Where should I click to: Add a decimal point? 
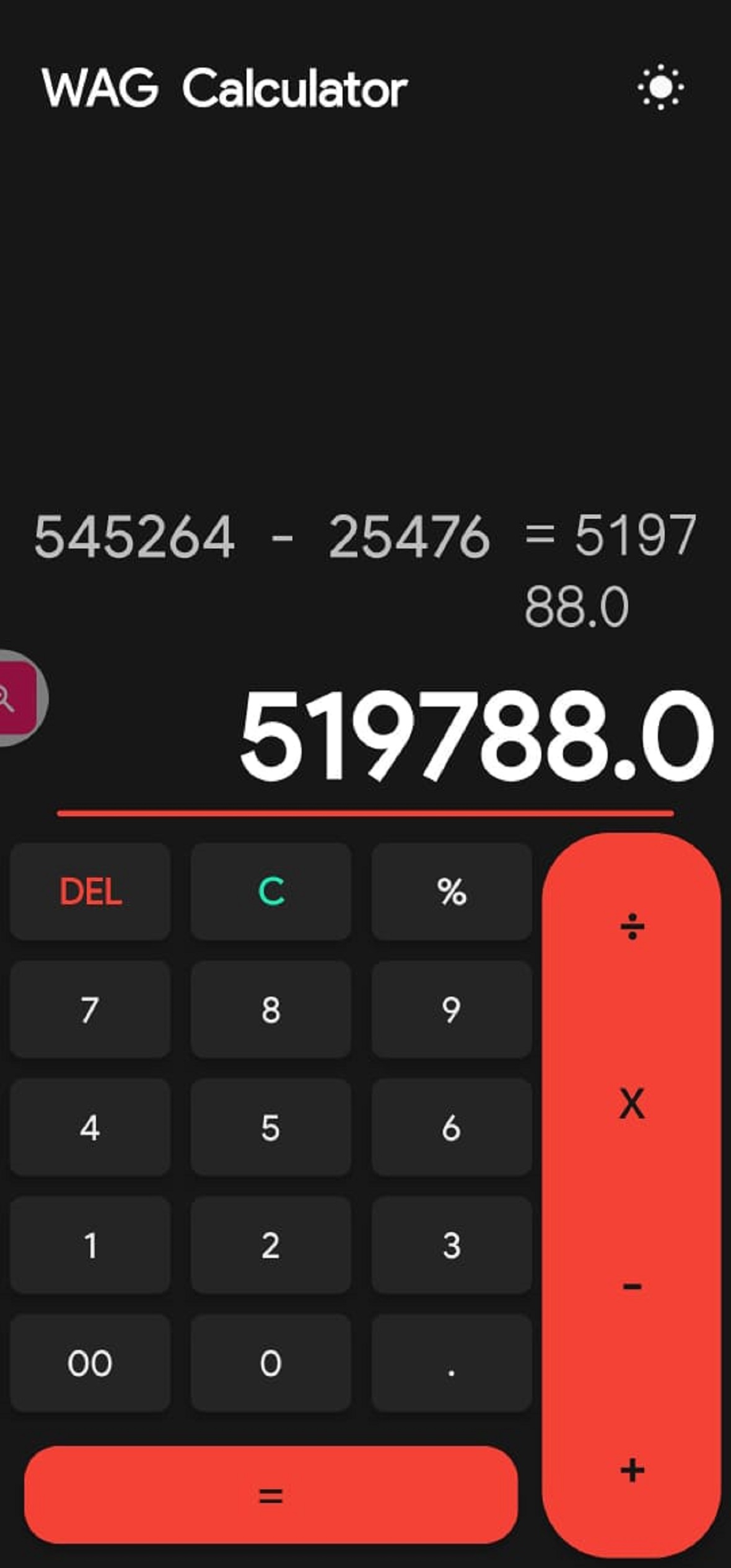(452, 1363)
